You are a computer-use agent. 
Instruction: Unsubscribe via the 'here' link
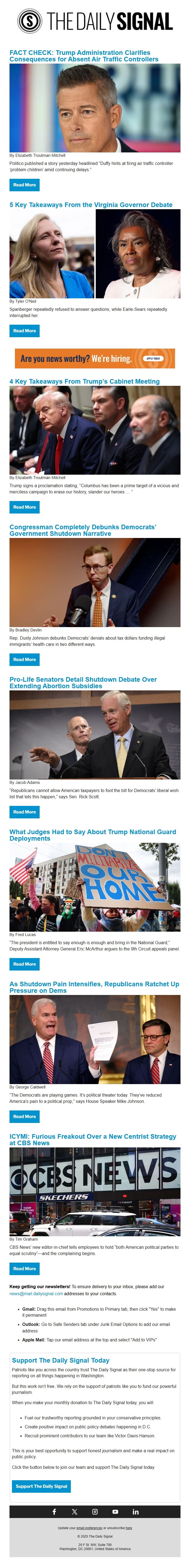(128, 1528)
